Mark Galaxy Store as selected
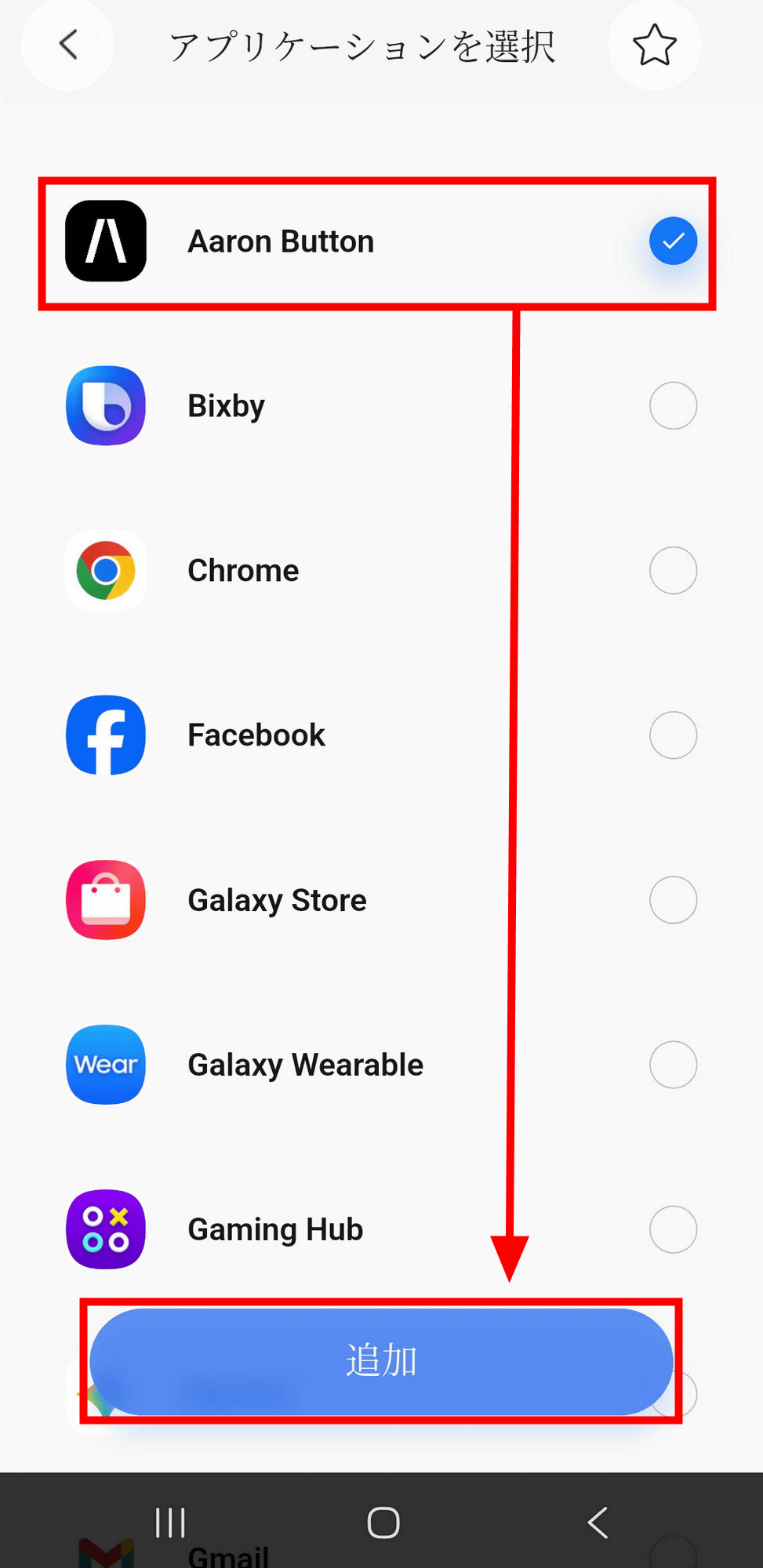The image size is (763, 1568). pyautogui.click(x=673, y=899)
